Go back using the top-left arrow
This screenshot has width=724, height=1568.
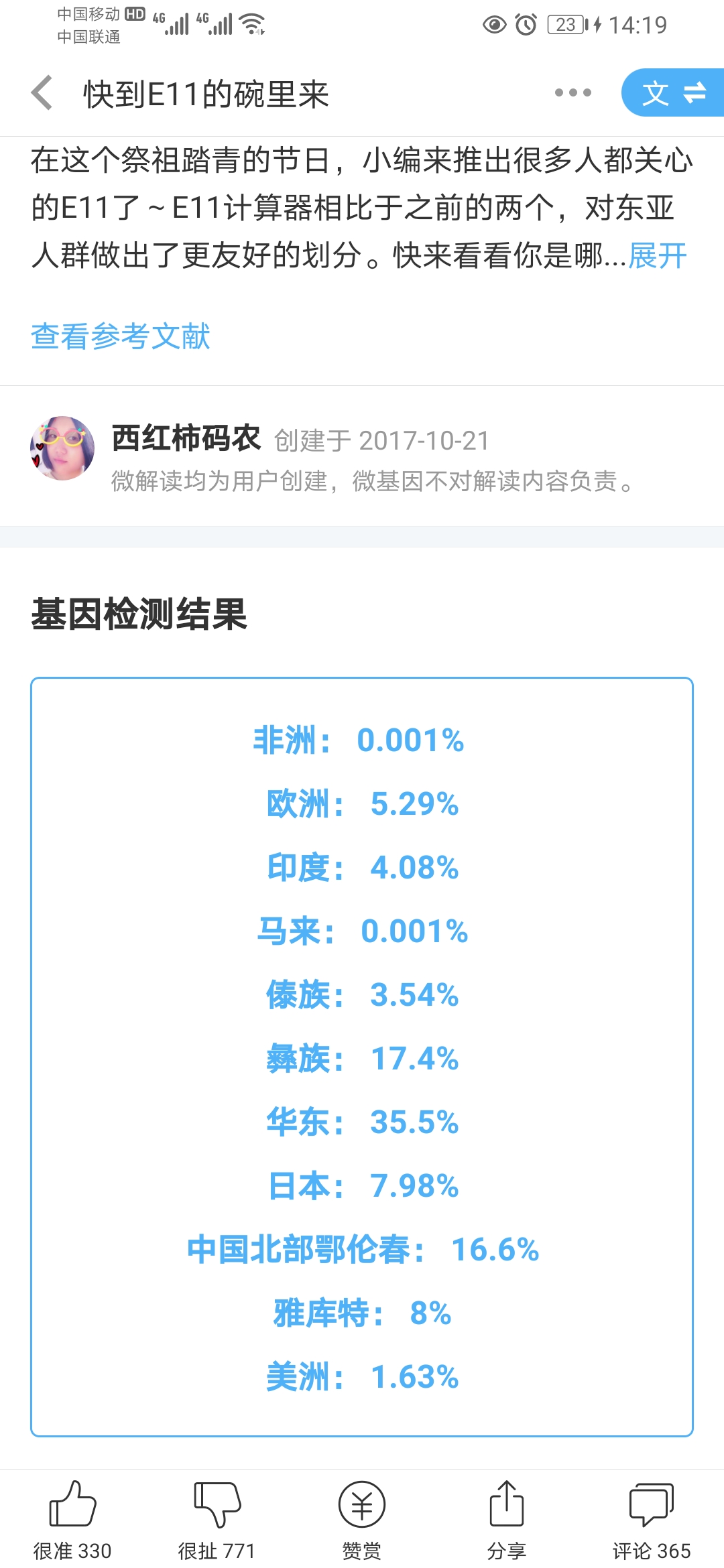[42, 92]
